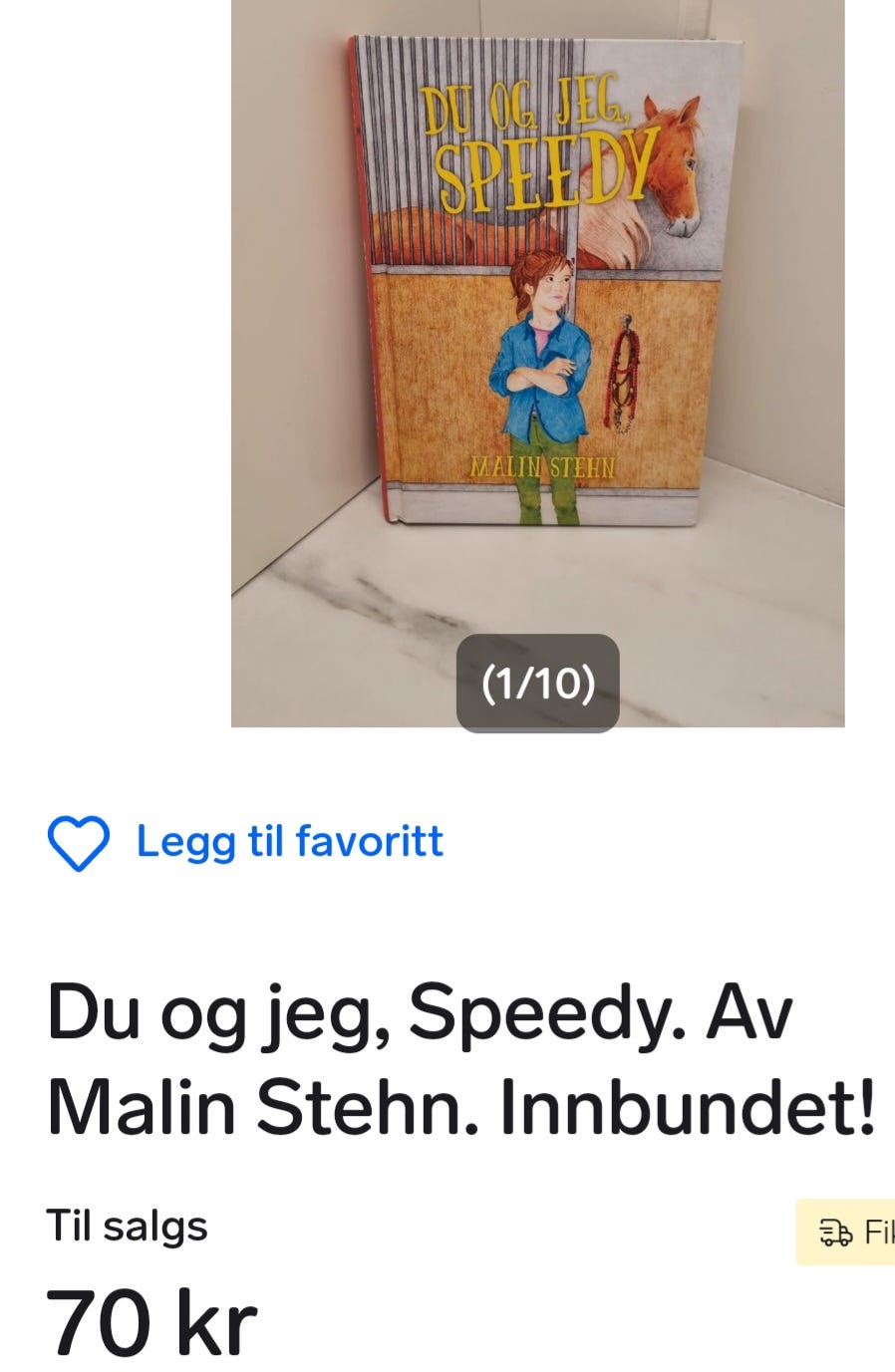The image size is (895, 1372).
Task: Click the 70 kr price text
Action: pyautogui.click(x=149, y=1322)
